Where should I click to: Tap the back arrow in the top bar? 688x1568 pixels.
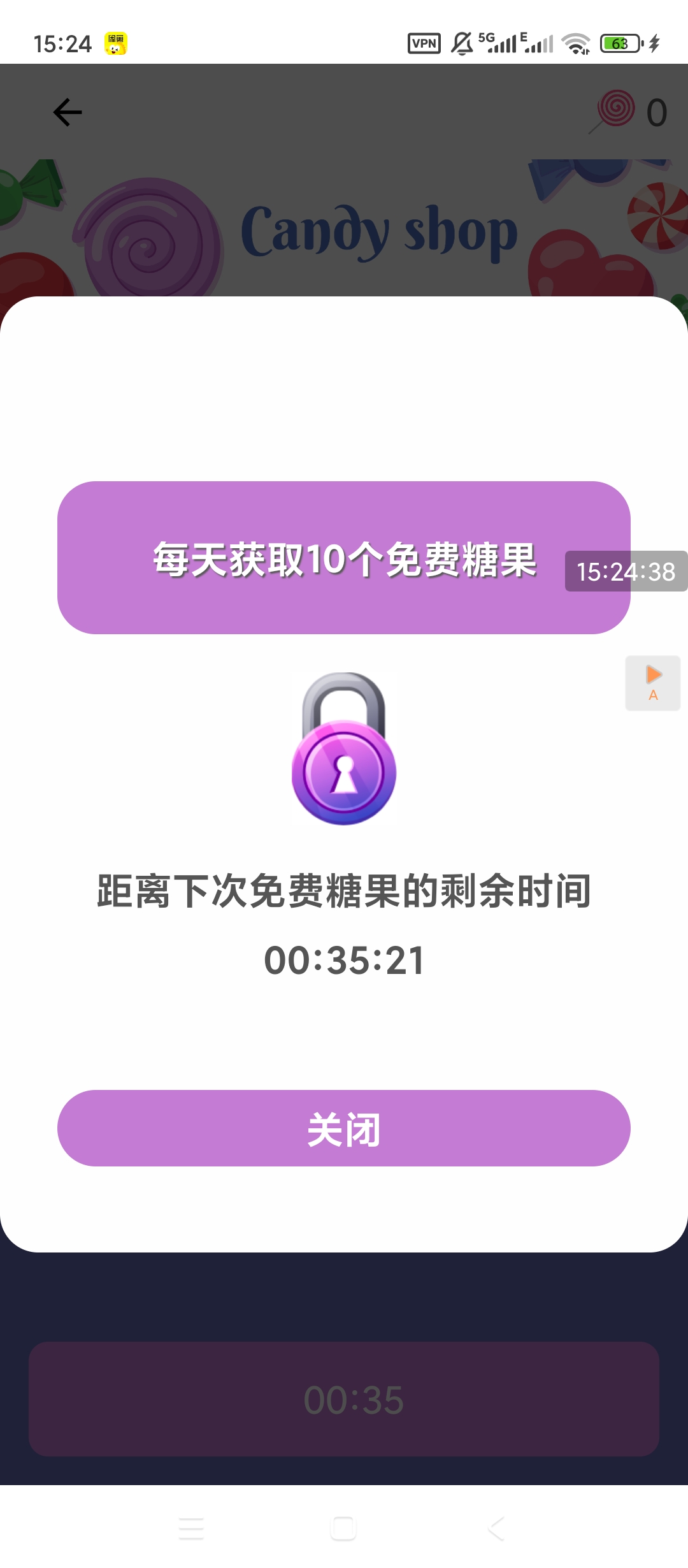(66, 112)
